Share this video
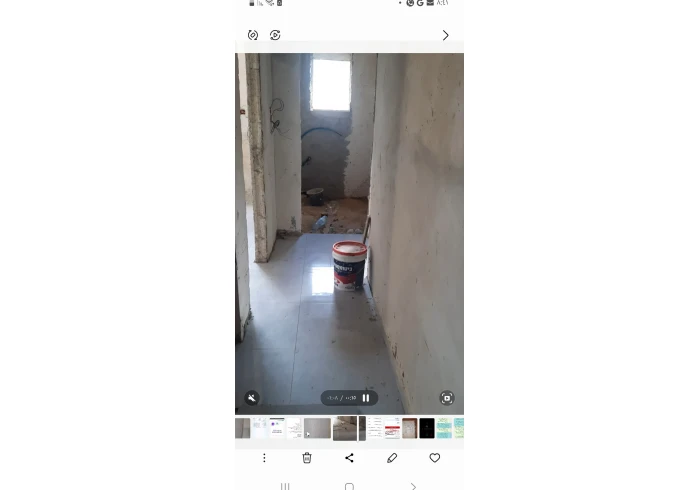The width and height of the screenshot is (700, 490). pos(349,458)
